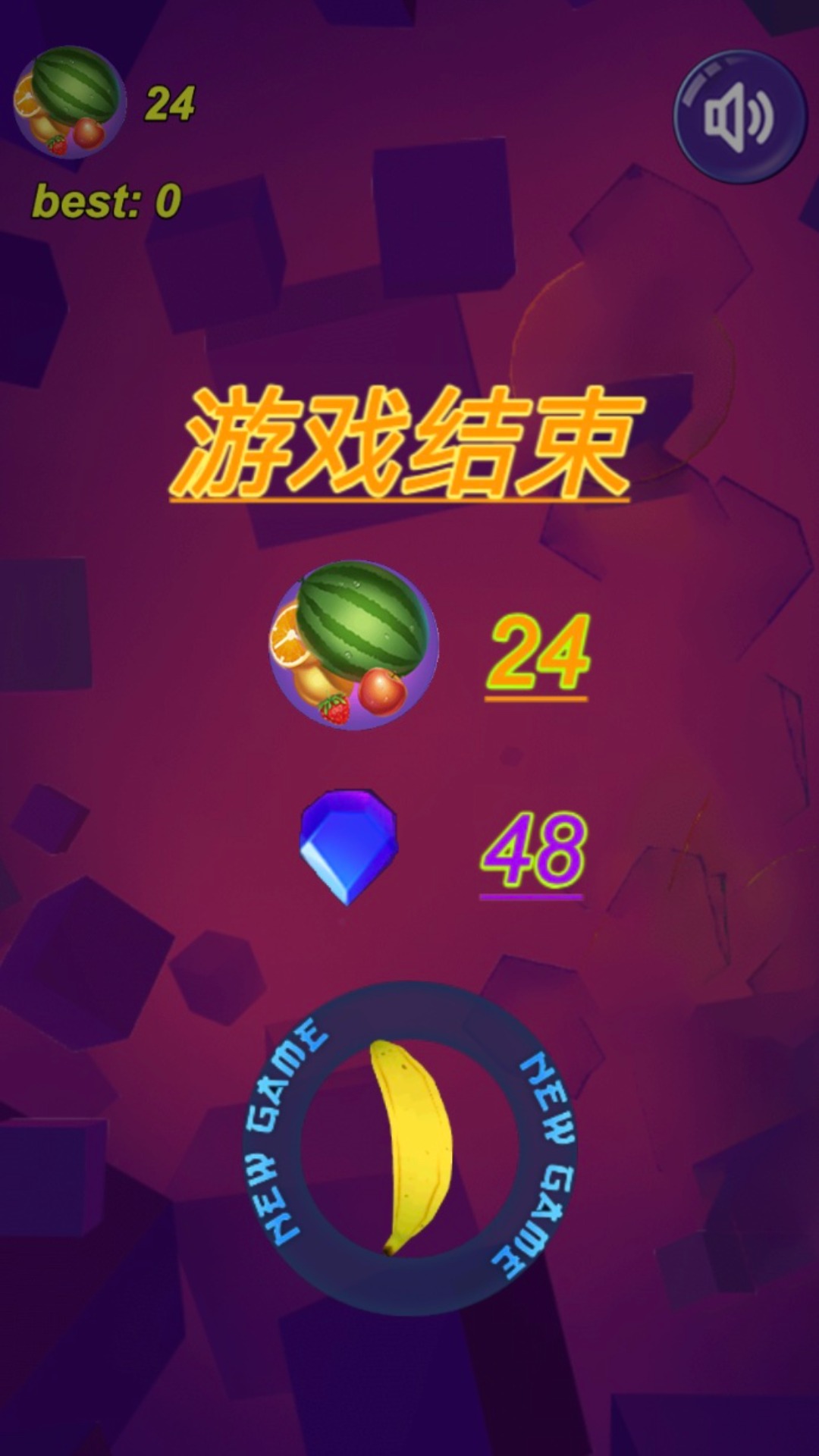Viewport: 819px width, 1456px height.
Task: Start a new game with the banana button
Action: coord(410,1147)
